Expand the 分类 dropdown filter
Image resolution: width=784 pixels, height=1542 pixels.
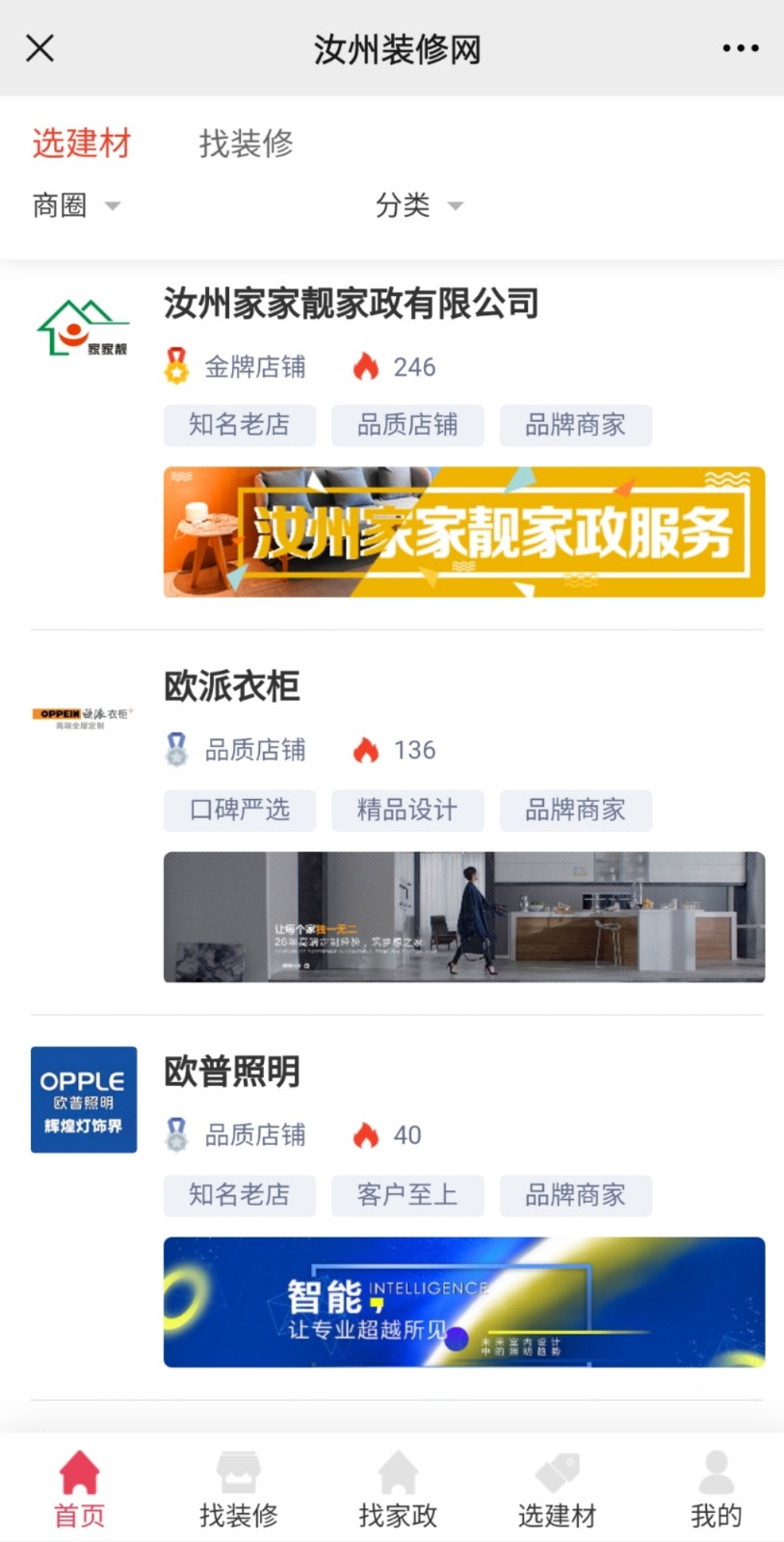pos(419,205)
